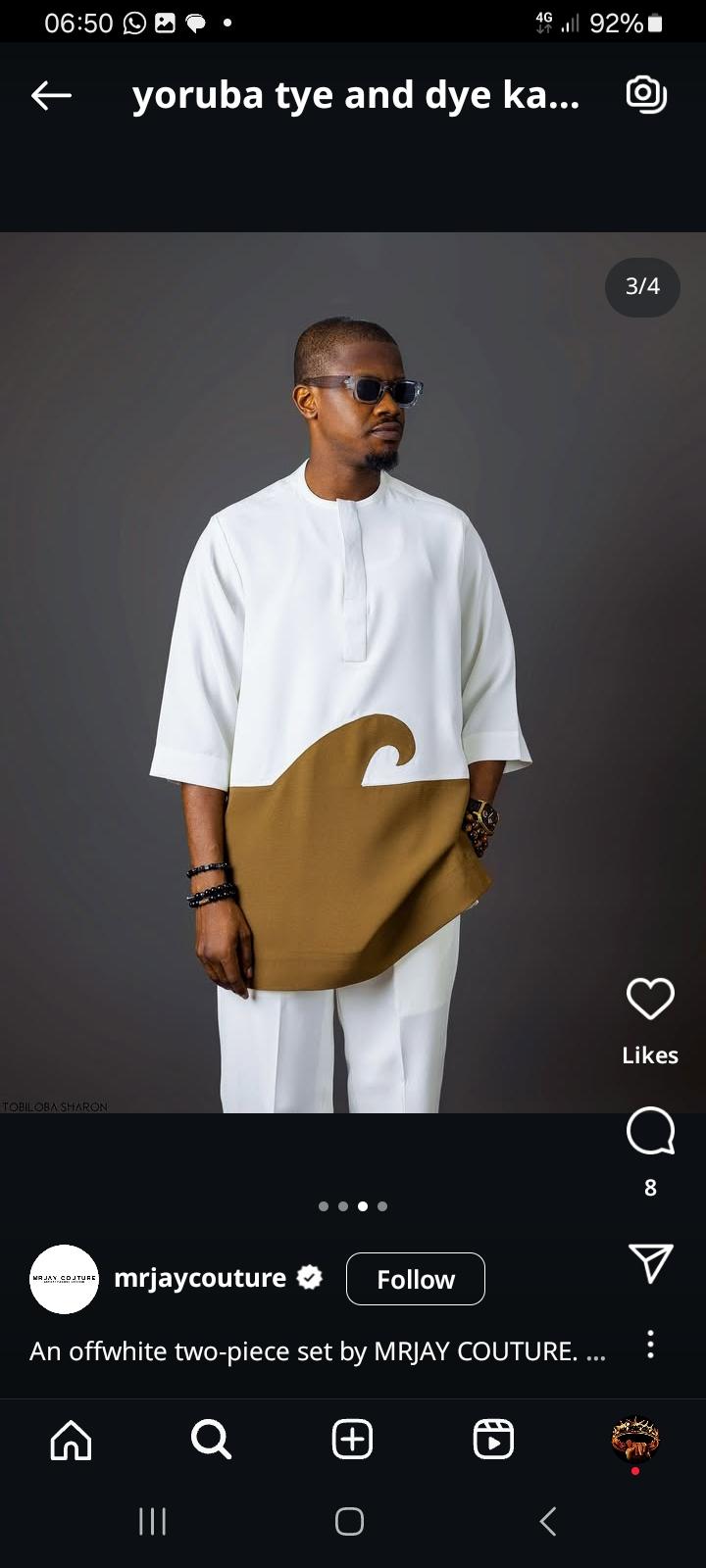This screenshot has height=1568, width=706.
Task: Open the comments on this post
Action: pyautogui.click(x=650, y=1132)
